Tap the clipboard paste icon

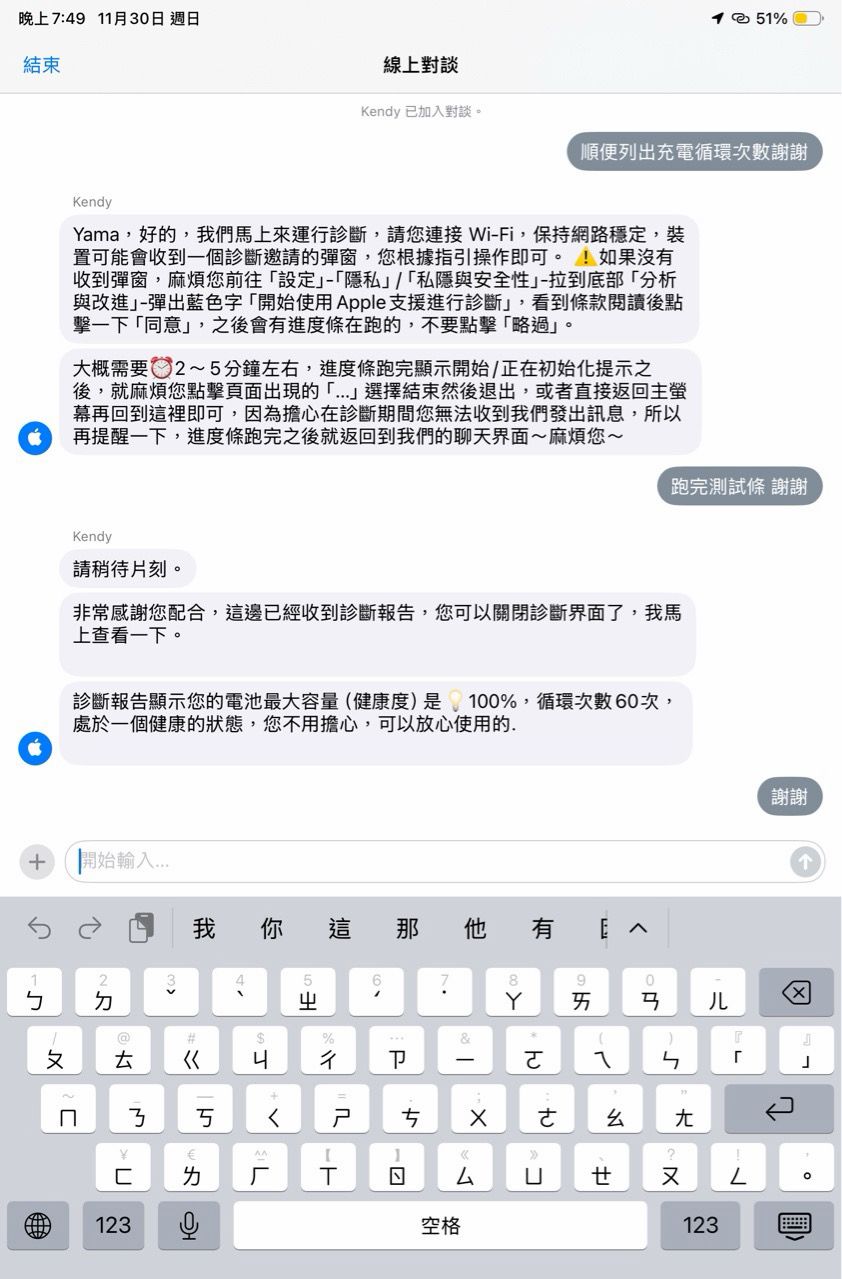[x=141, y=929]
